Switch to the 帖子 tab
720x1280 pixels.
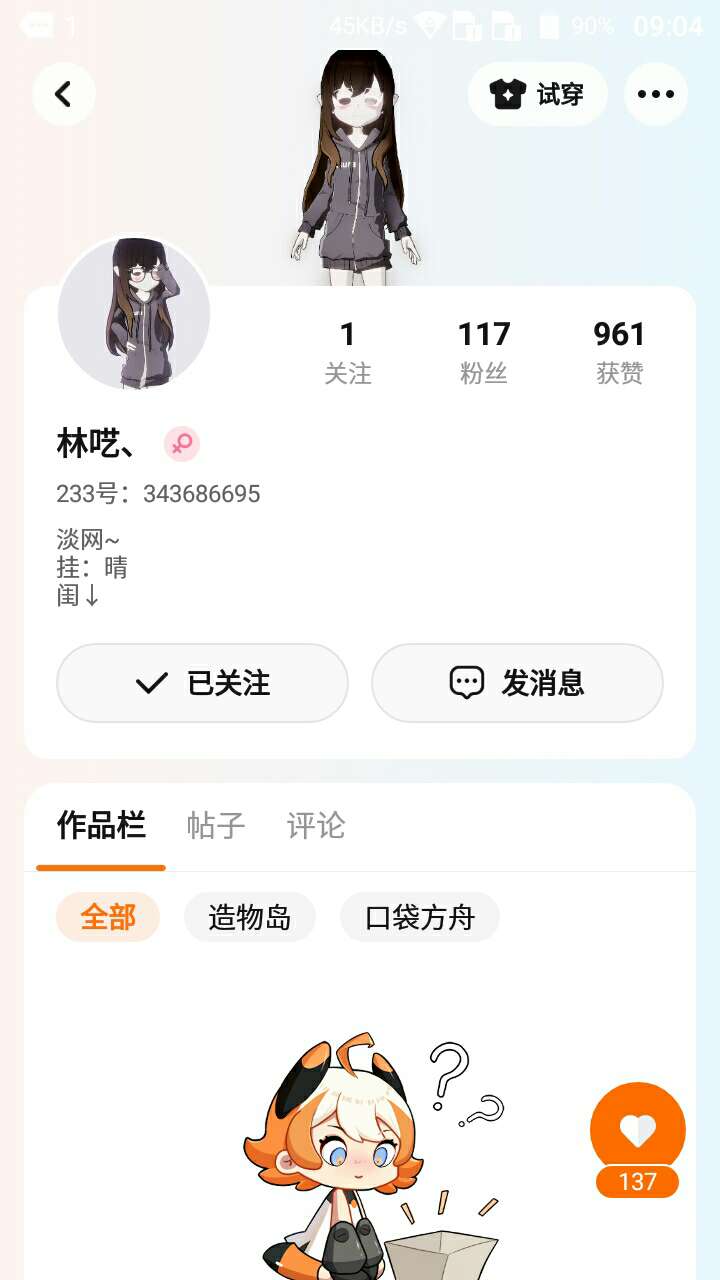pos(215,825)
